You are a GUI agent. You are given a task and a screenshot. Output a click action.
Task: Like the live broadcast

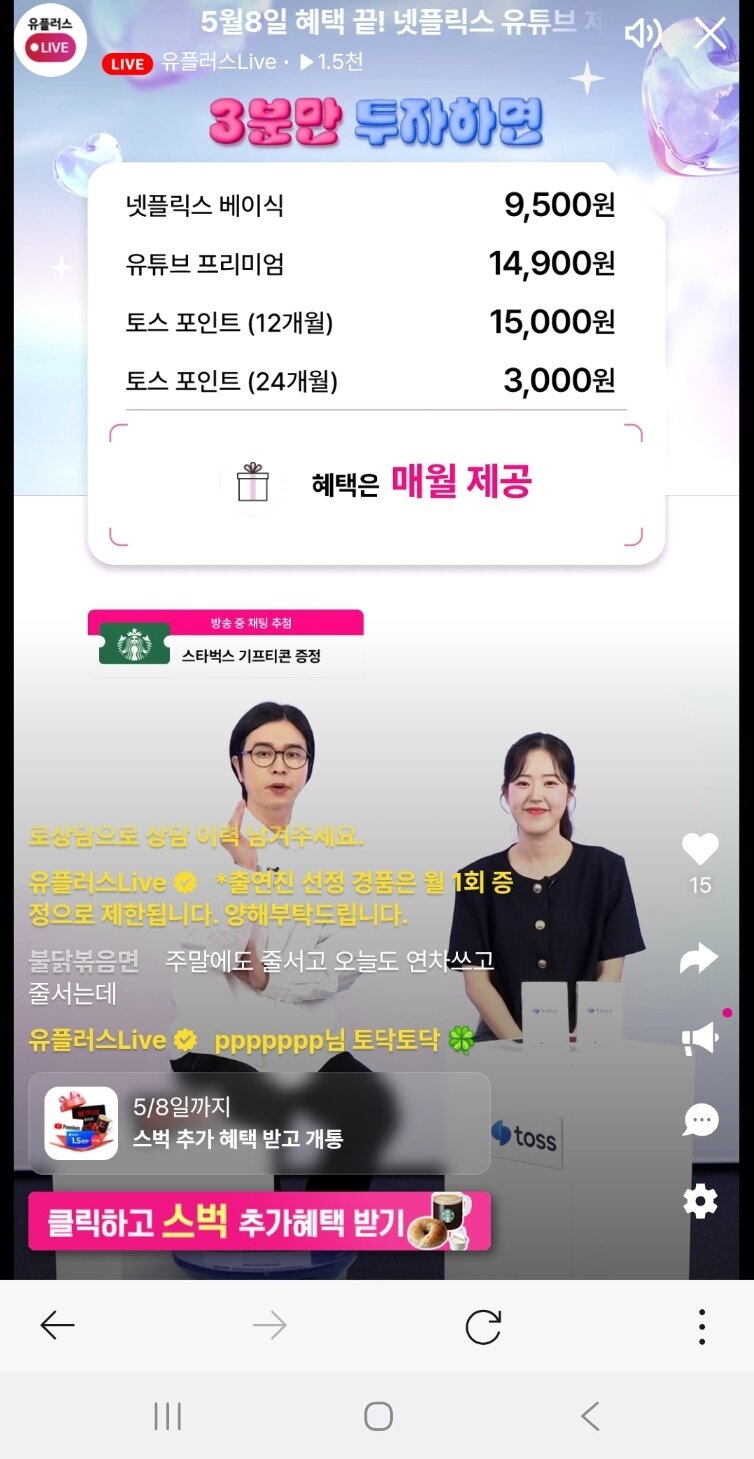coord(700,850)
